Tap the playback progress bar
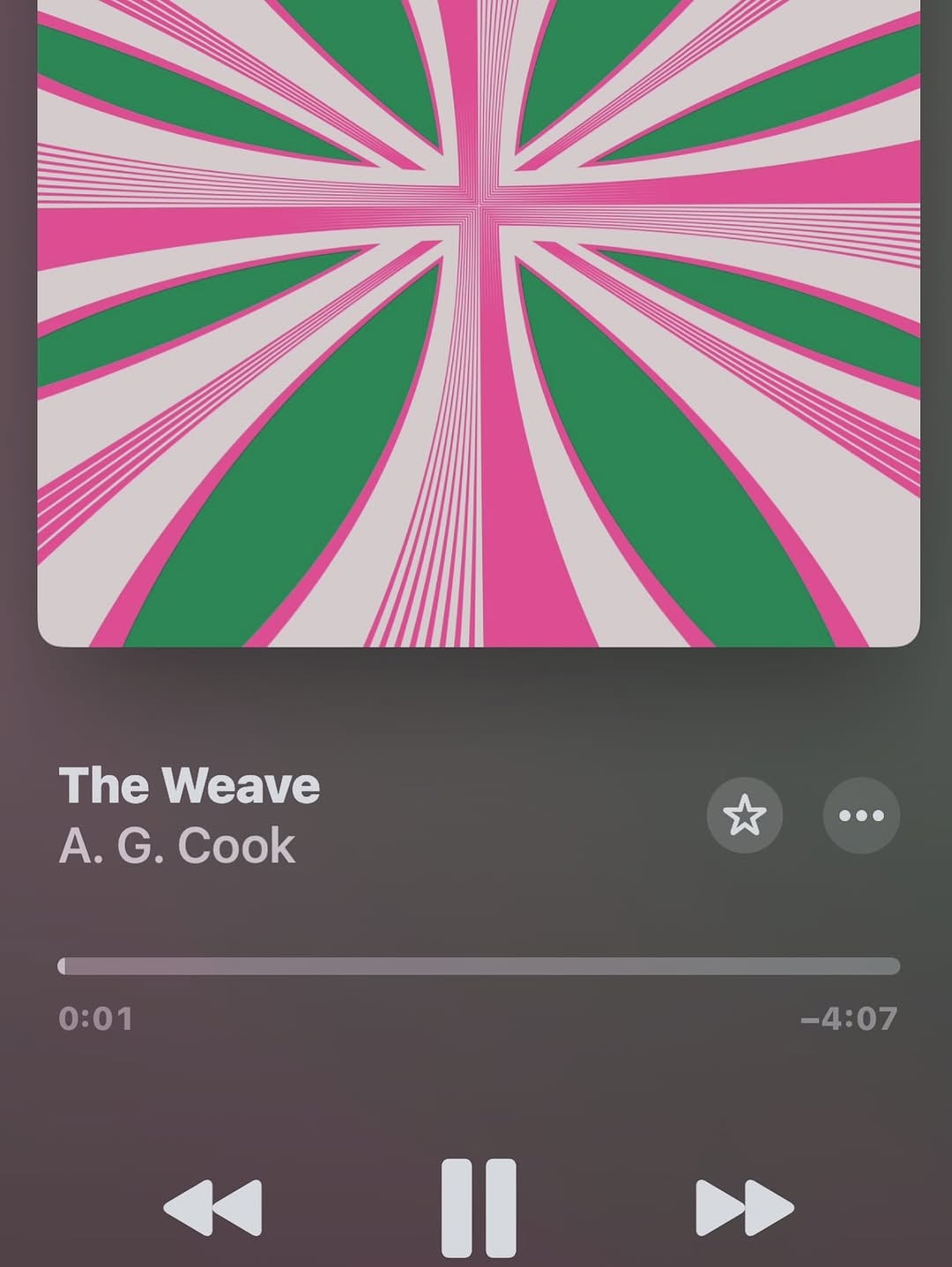 tap(479, 965)
